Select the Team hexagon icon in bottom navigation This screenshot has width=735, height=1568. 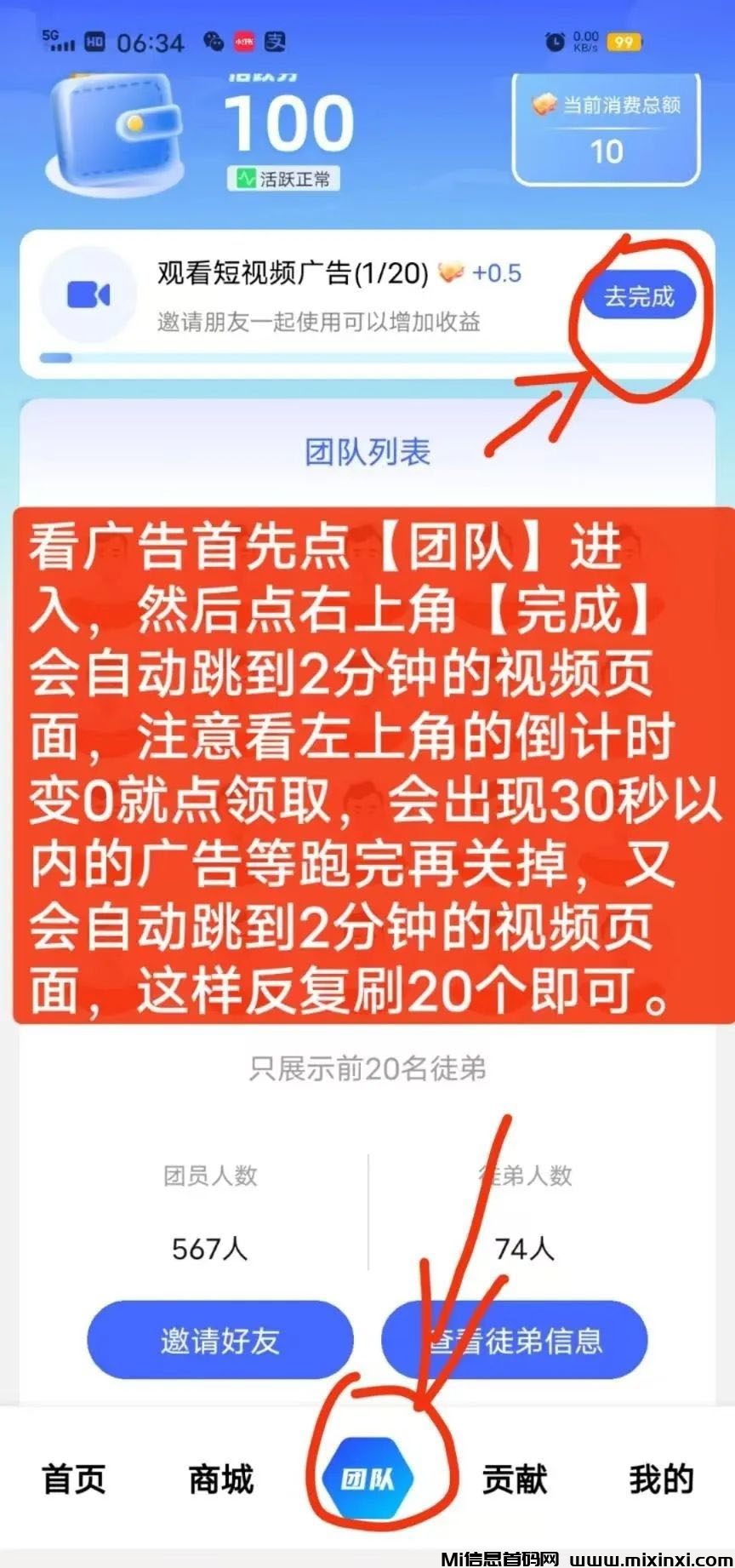367,1477
